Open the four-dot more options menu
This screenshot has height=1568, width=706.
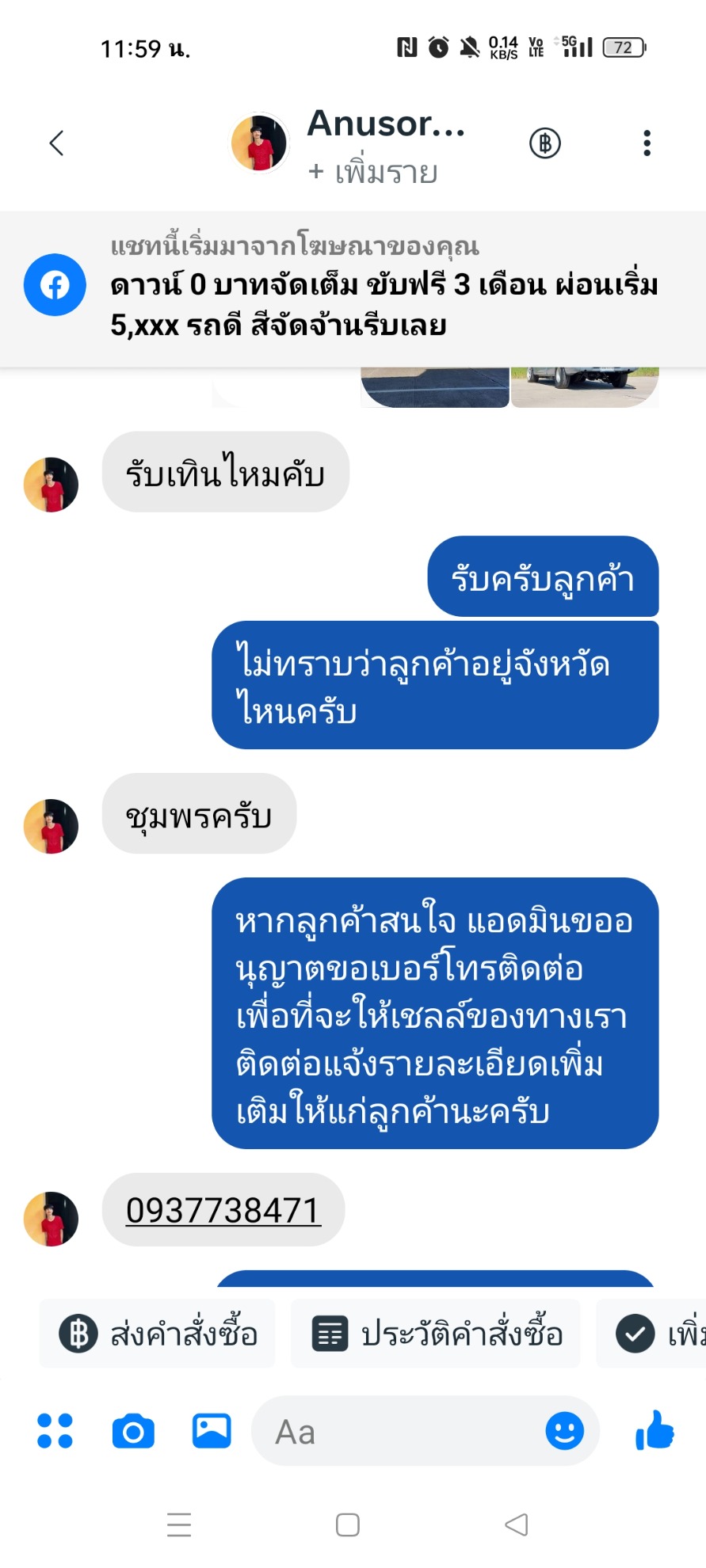tap(55, 1431)
